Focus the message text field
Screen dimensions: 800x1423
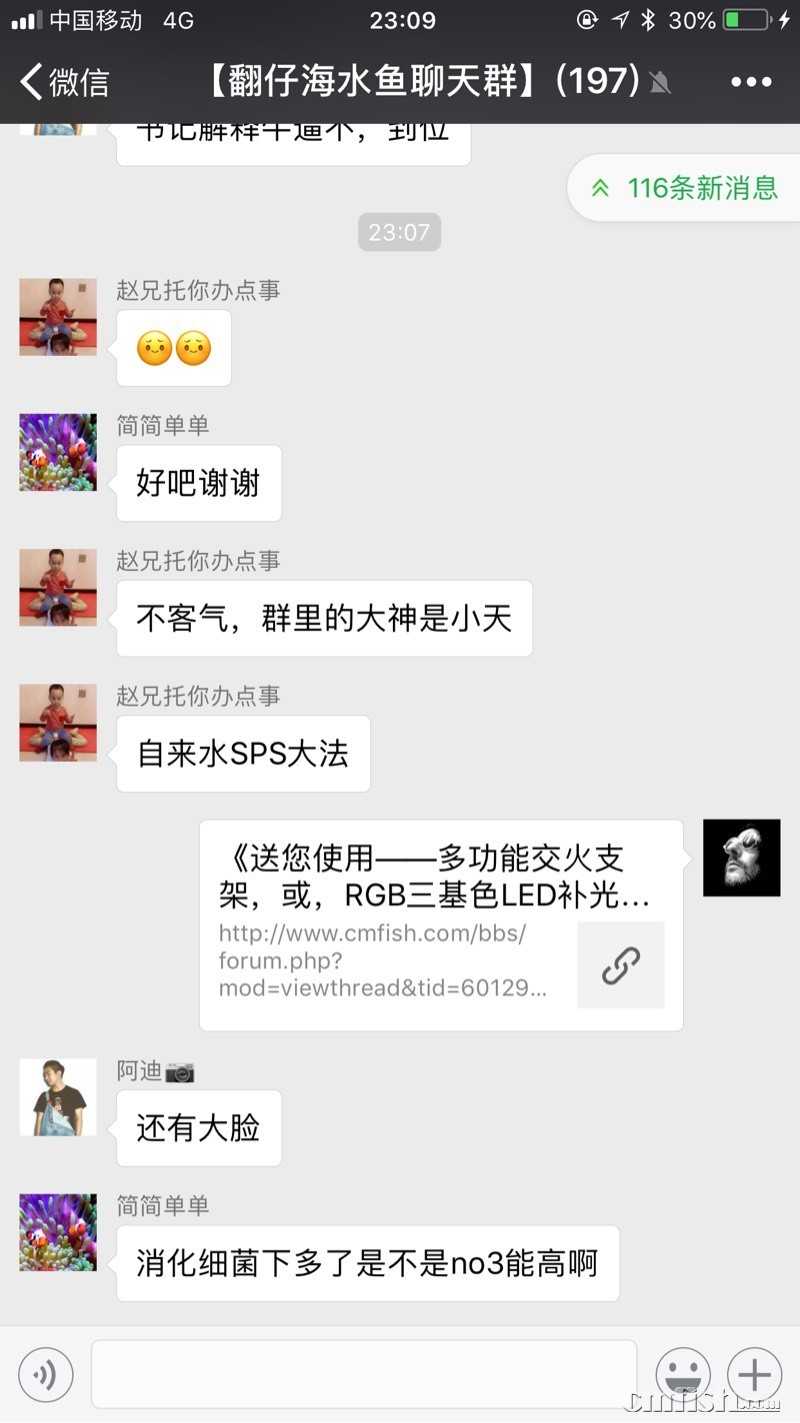(x=364, y=1375)
